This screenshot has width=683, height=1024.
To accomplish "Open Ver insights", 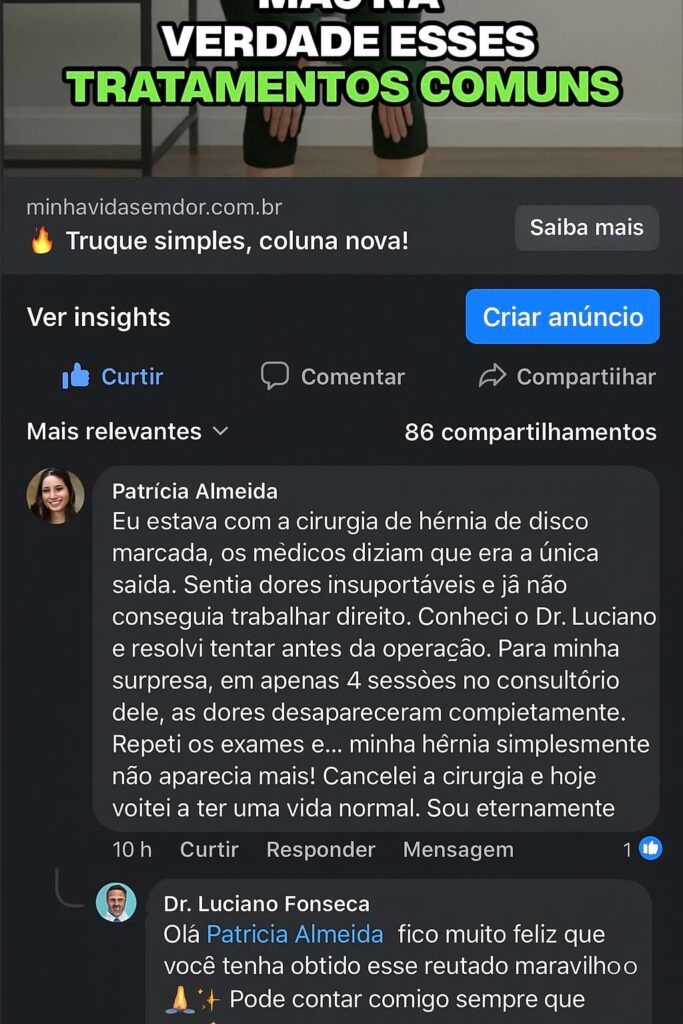I will point(98,317).
